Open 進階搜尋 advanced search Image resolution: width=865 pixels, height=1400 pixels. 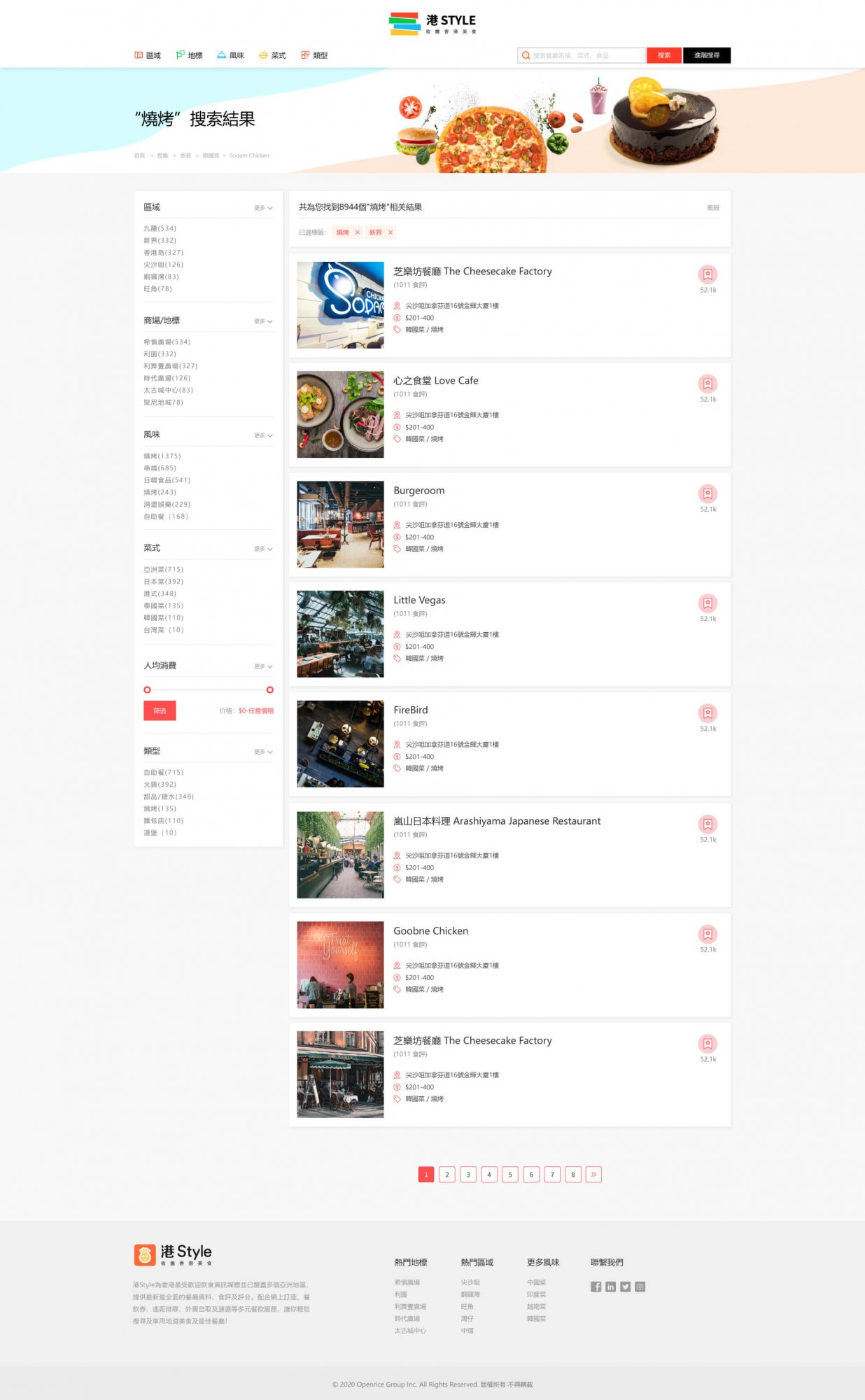click(706, 55)
